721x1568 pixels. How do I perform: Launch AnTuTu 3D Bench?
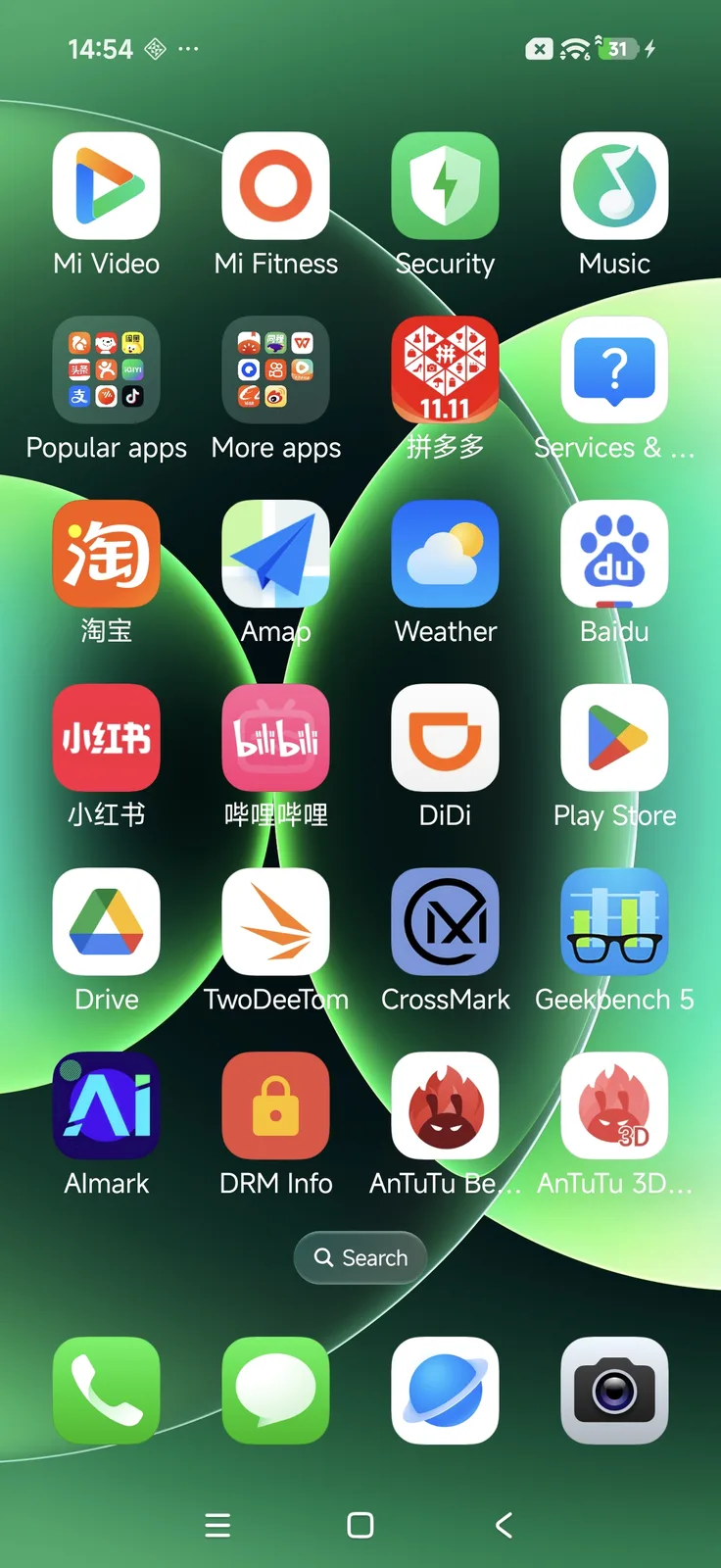(x=614, y=1105)
